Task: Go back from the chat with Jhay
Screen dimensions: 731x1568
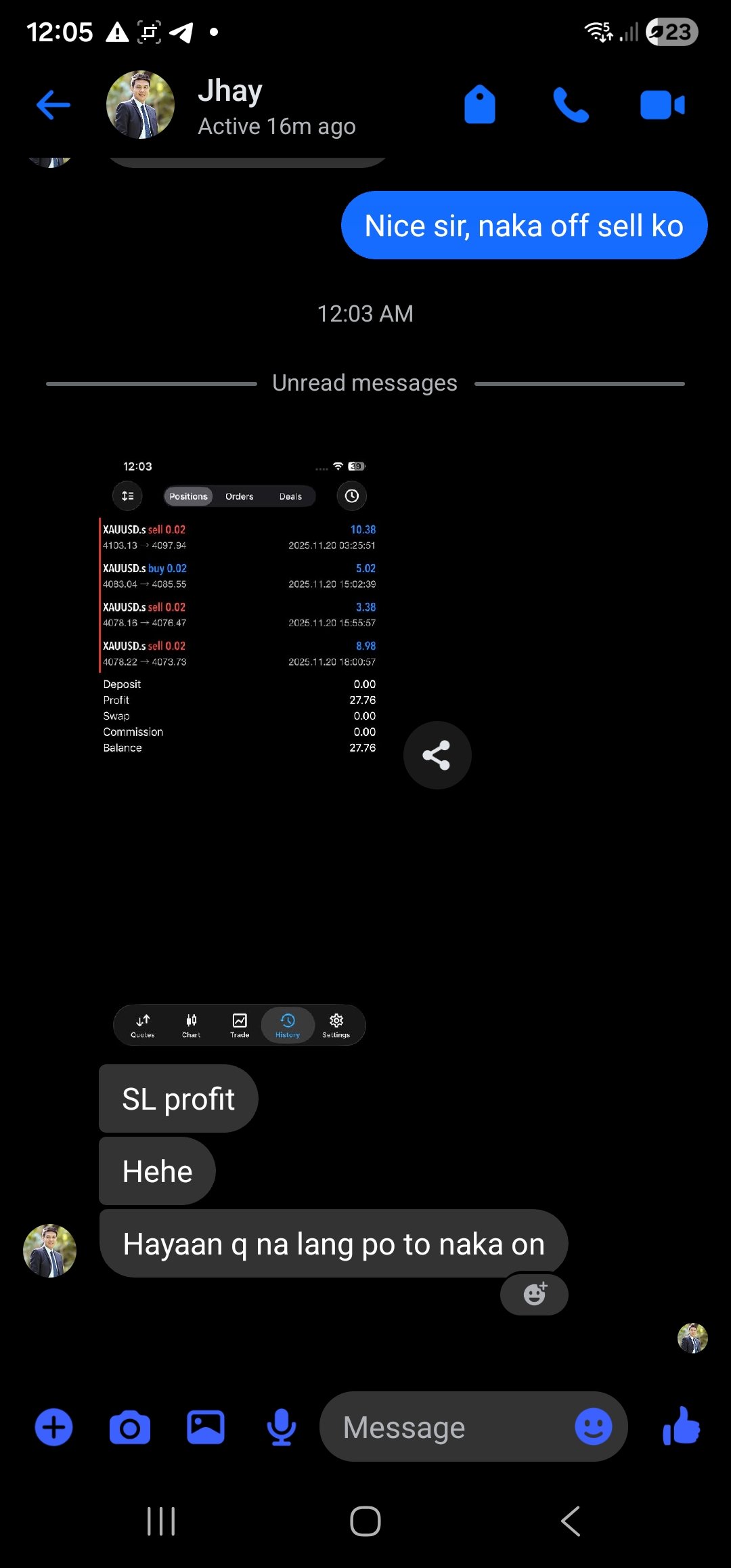Action: click(x=53, y=105)
